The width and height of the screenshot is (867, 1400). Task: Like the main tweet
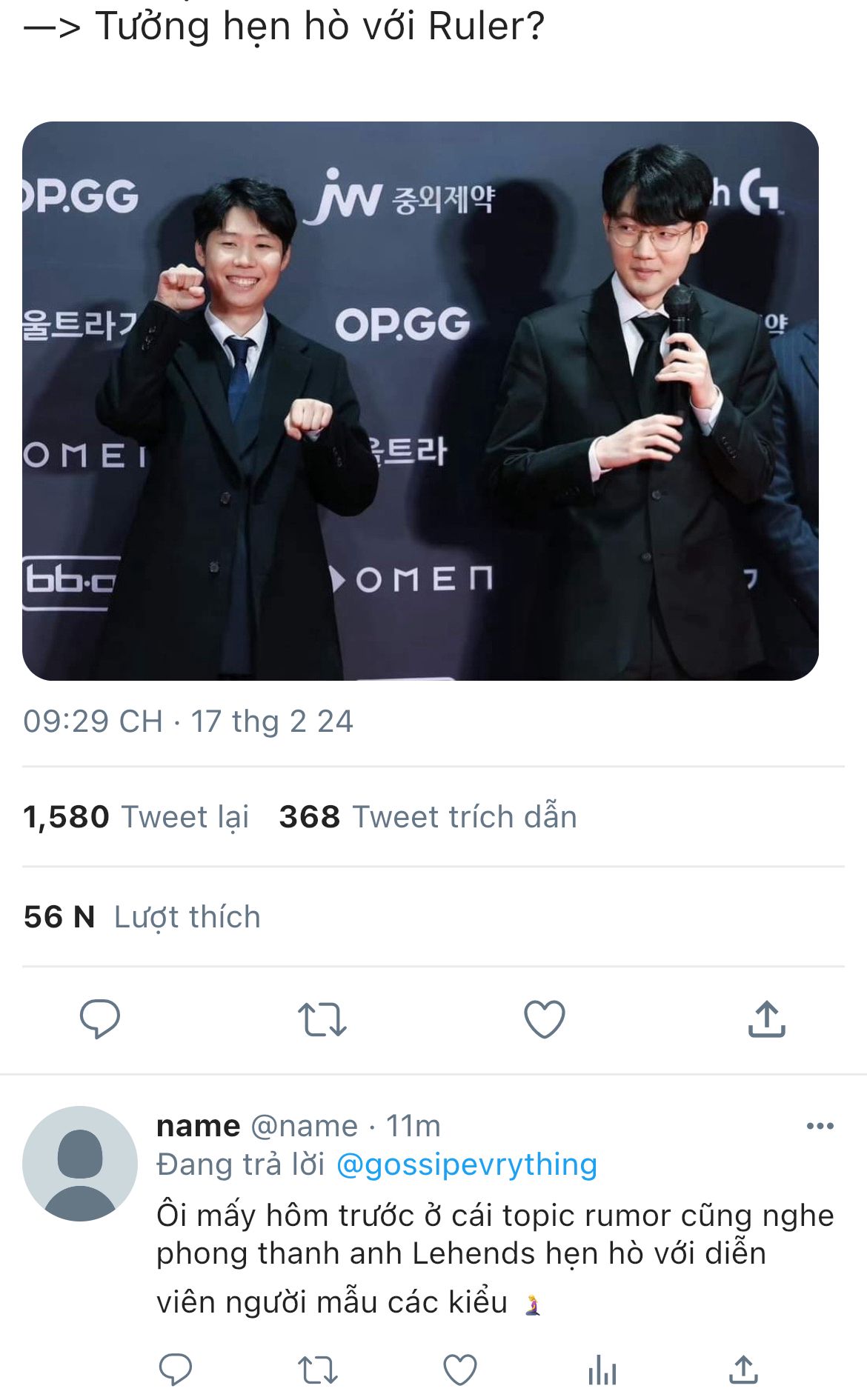click(x=545, y=1019)
